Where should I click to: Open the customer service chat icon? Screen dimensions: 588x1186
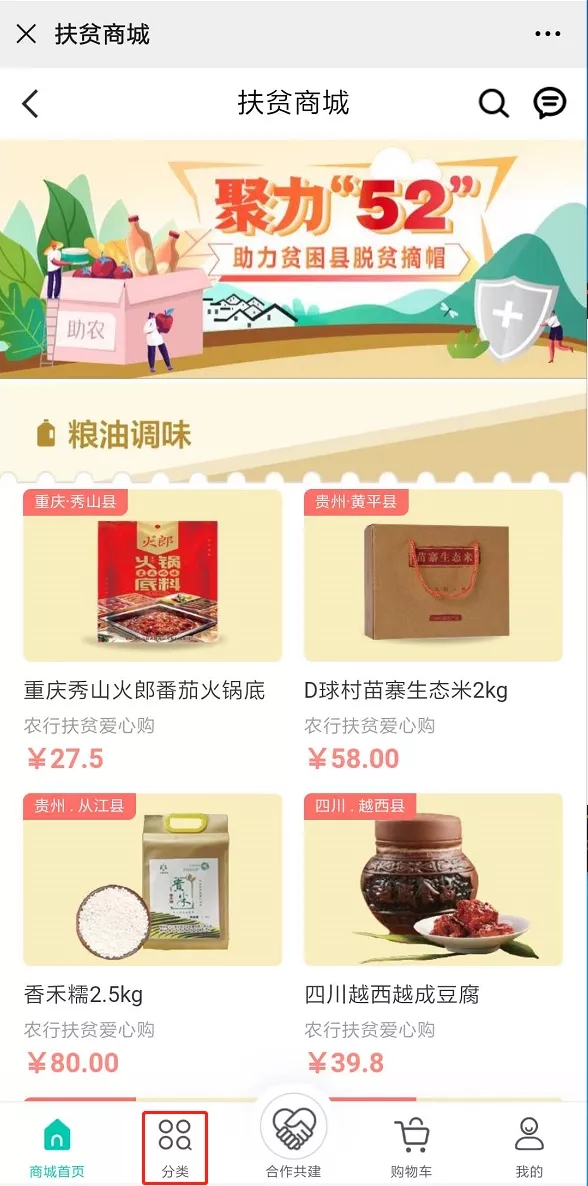click(x=549, y=104)
